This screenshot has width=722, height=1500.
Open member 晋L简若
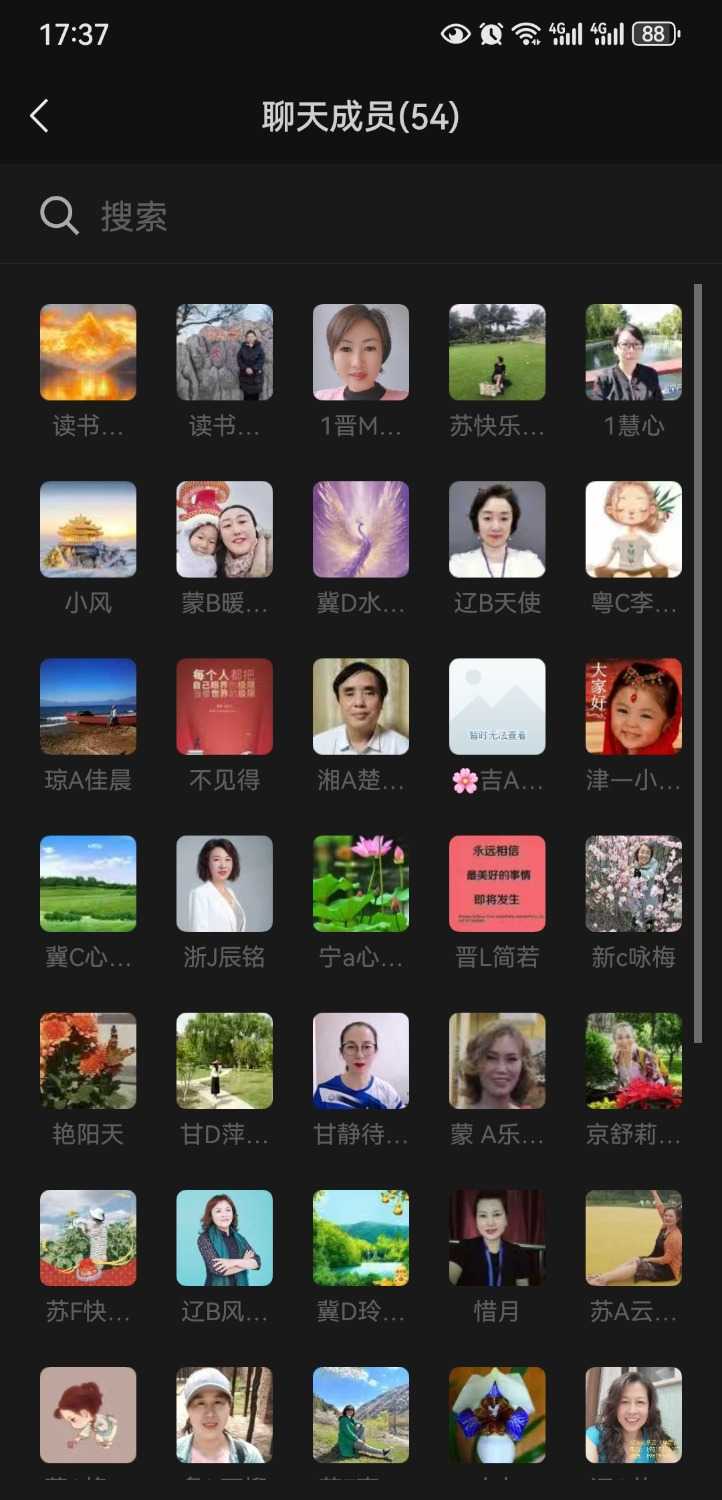coord(497,884)
